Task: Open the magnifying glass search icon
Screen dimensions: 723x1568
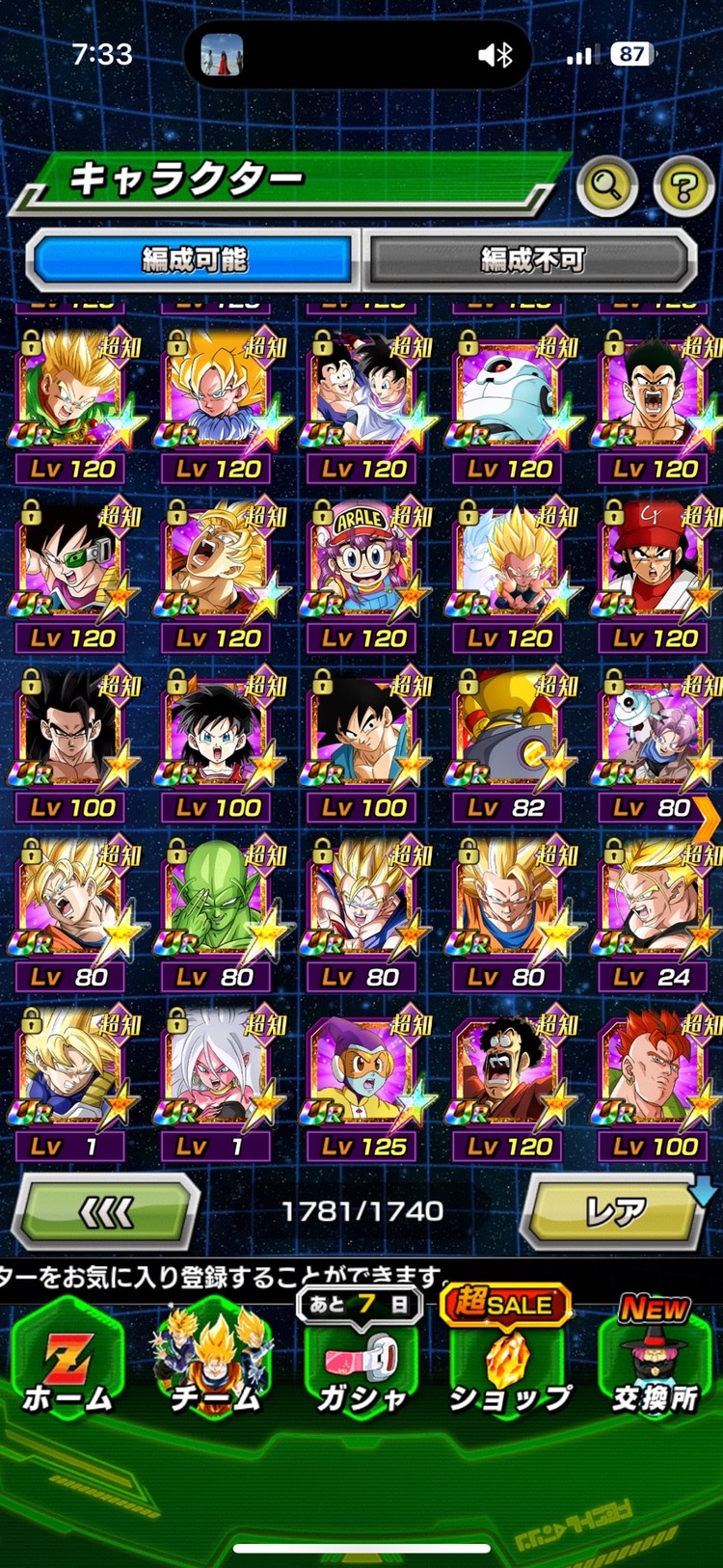Action: 606,184
